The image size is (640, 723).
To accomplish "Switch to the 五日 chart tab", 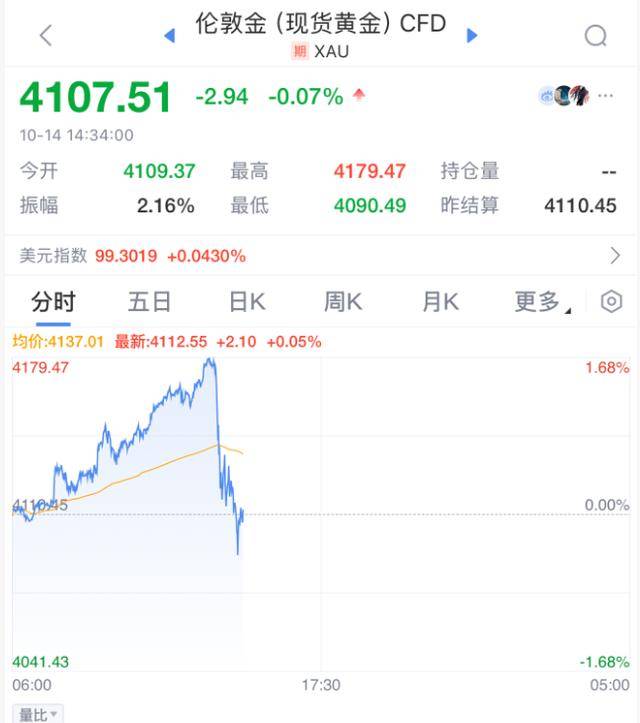I will coord(149,302).
